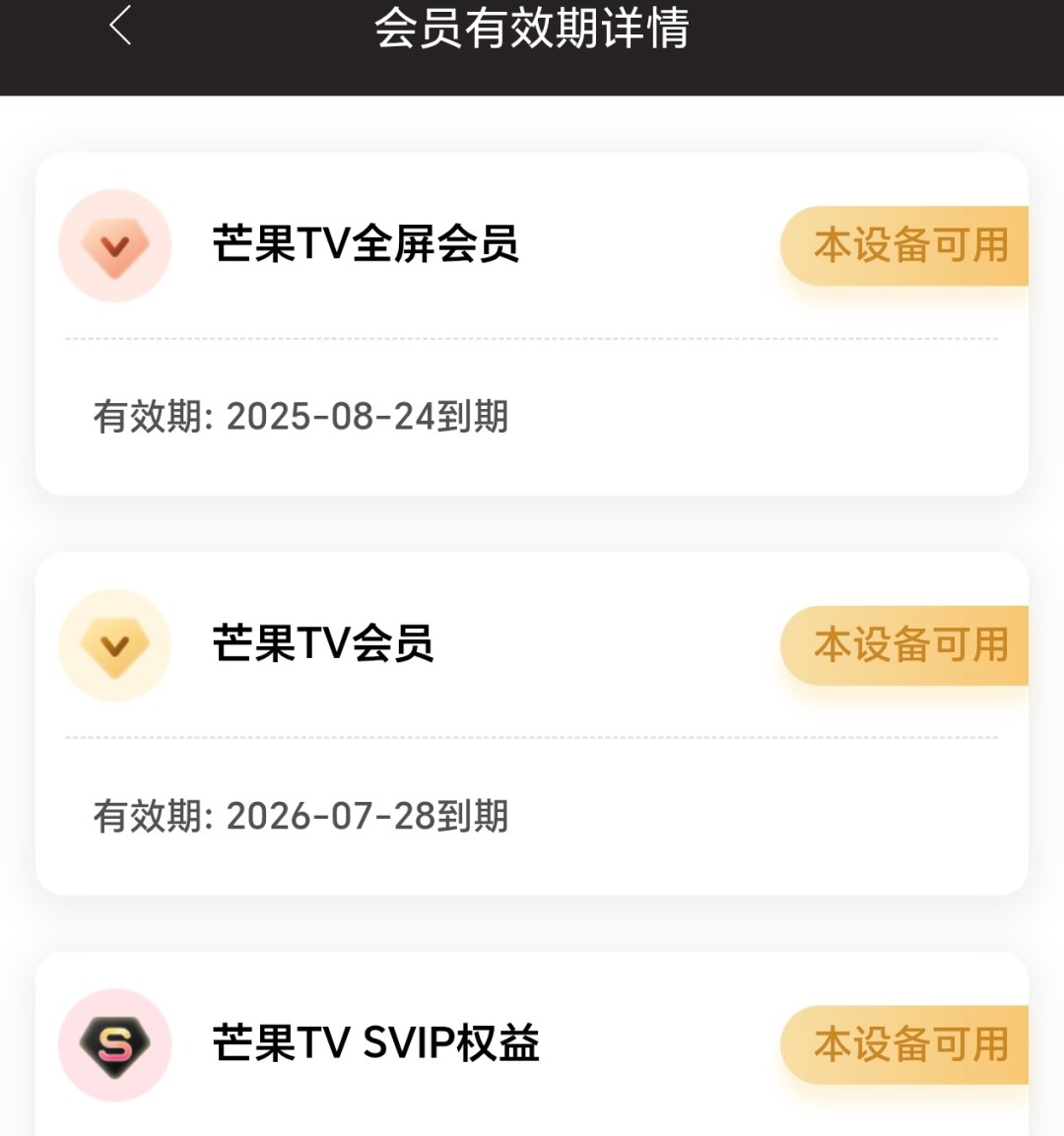This screenshot has width=1064, height=1136.
Task: Tap the 芒果TV全屏会员 card area
Action: [x=532, y=320]
